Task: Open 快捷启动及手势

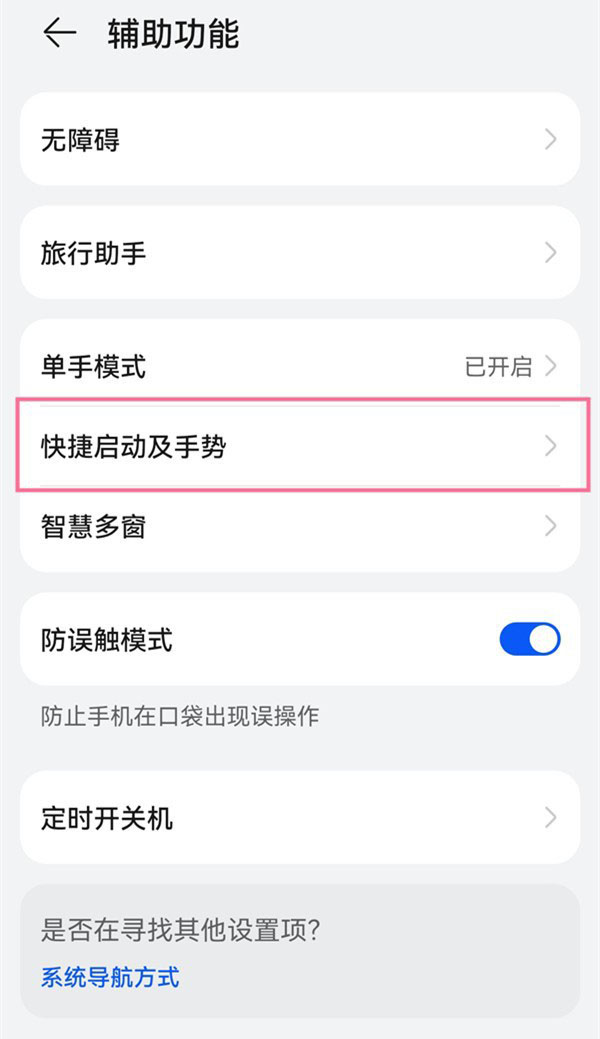Action: [x=300, y=446]
